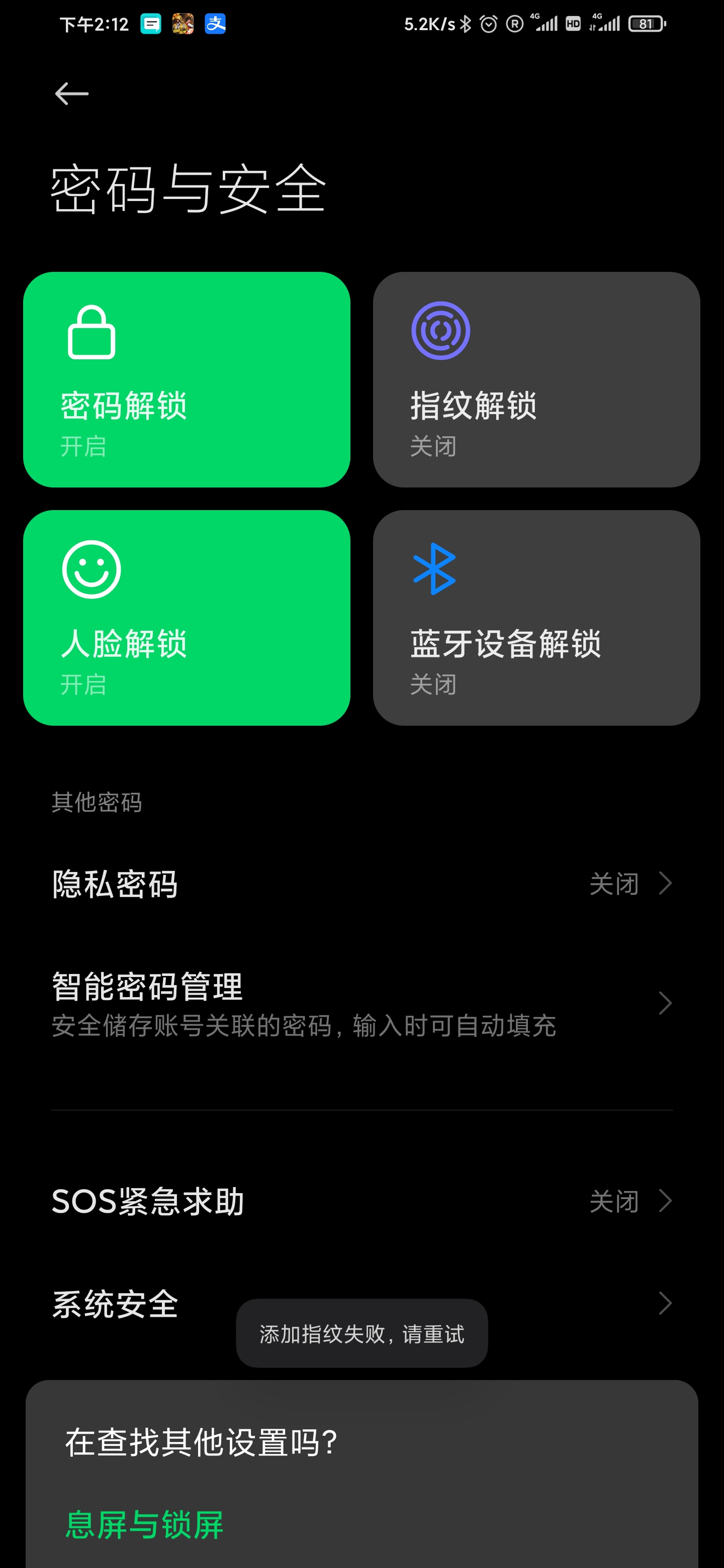Open the 指纹解锁 card

(x=536, y=379)
